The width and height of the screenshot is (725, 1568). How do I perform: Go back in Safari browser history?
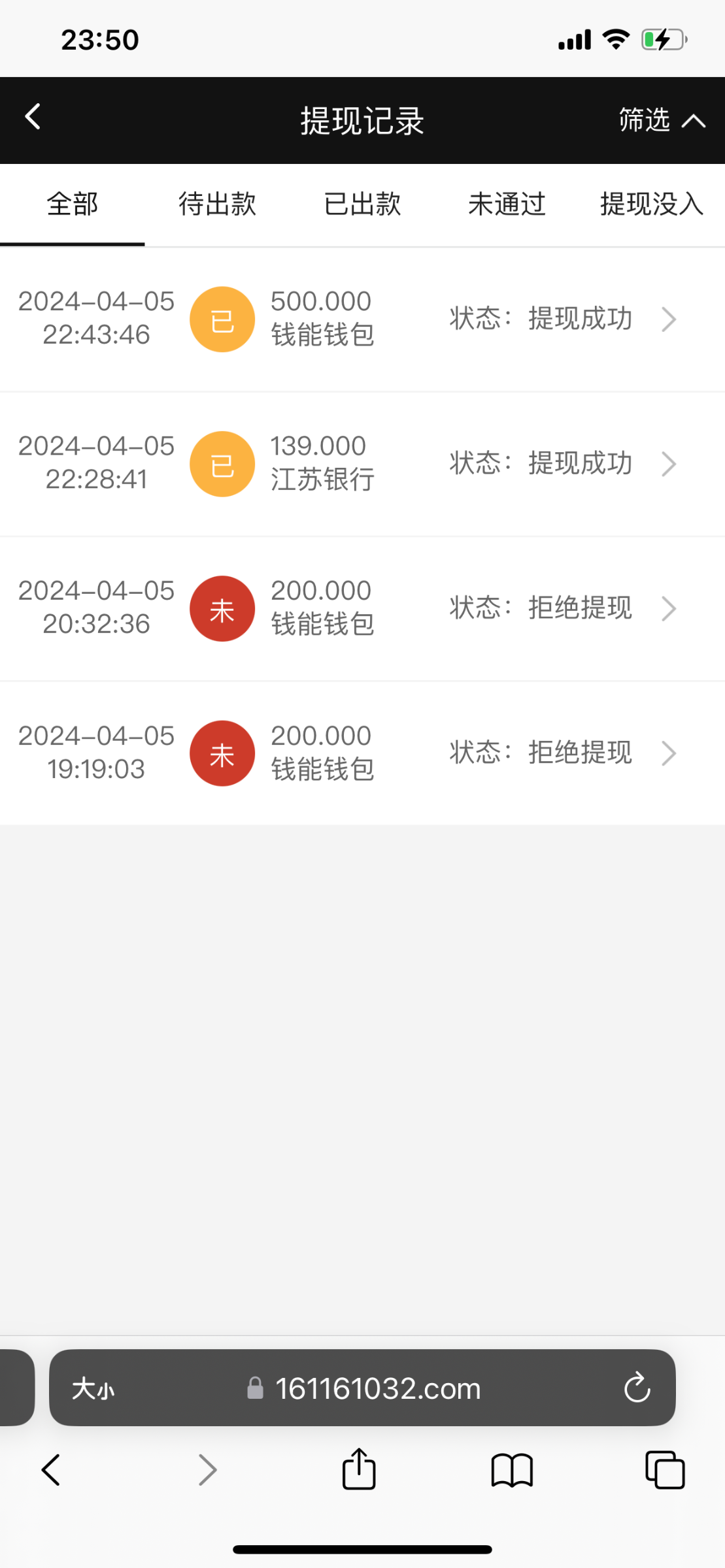tap(51, 1470)
